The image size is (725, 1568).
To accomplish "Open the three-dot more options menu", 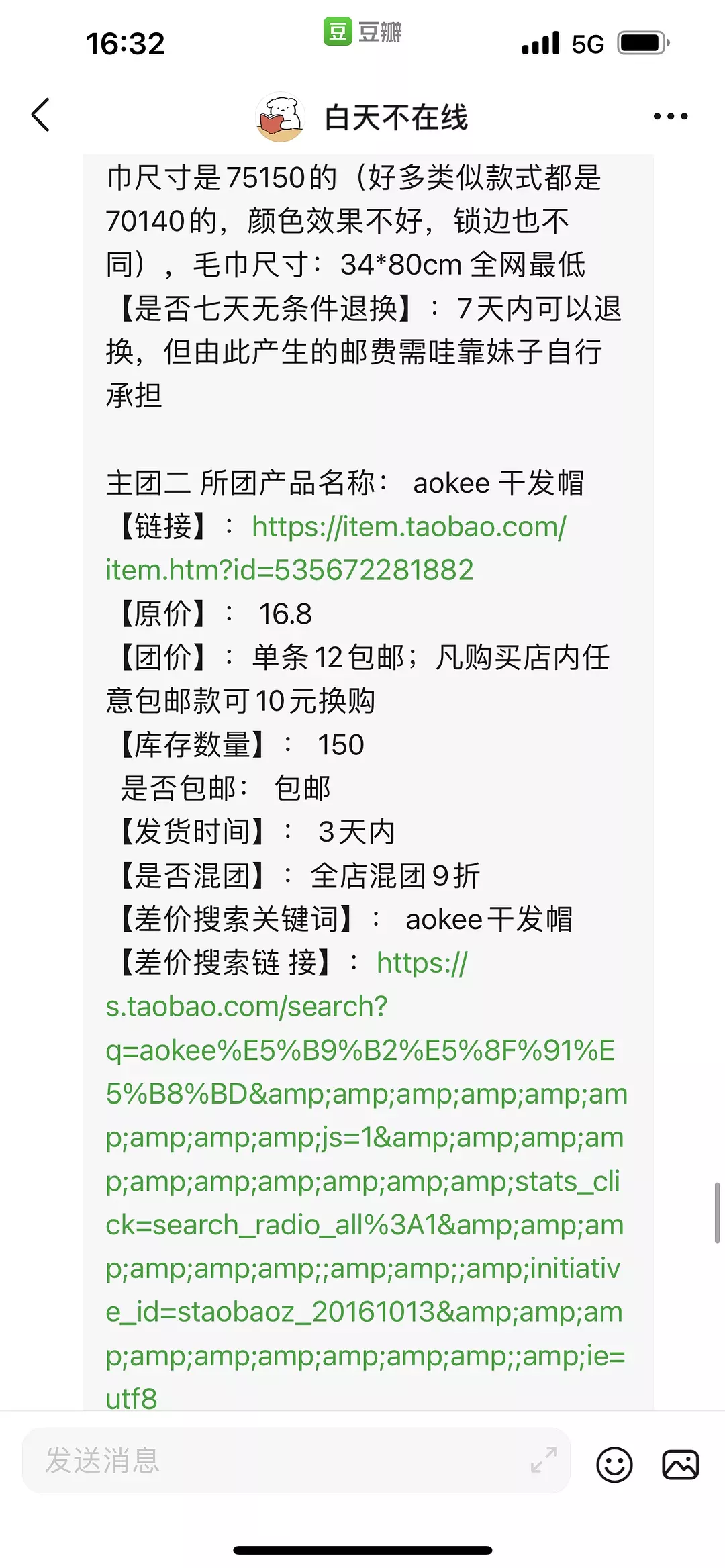I will click(670, 116).
